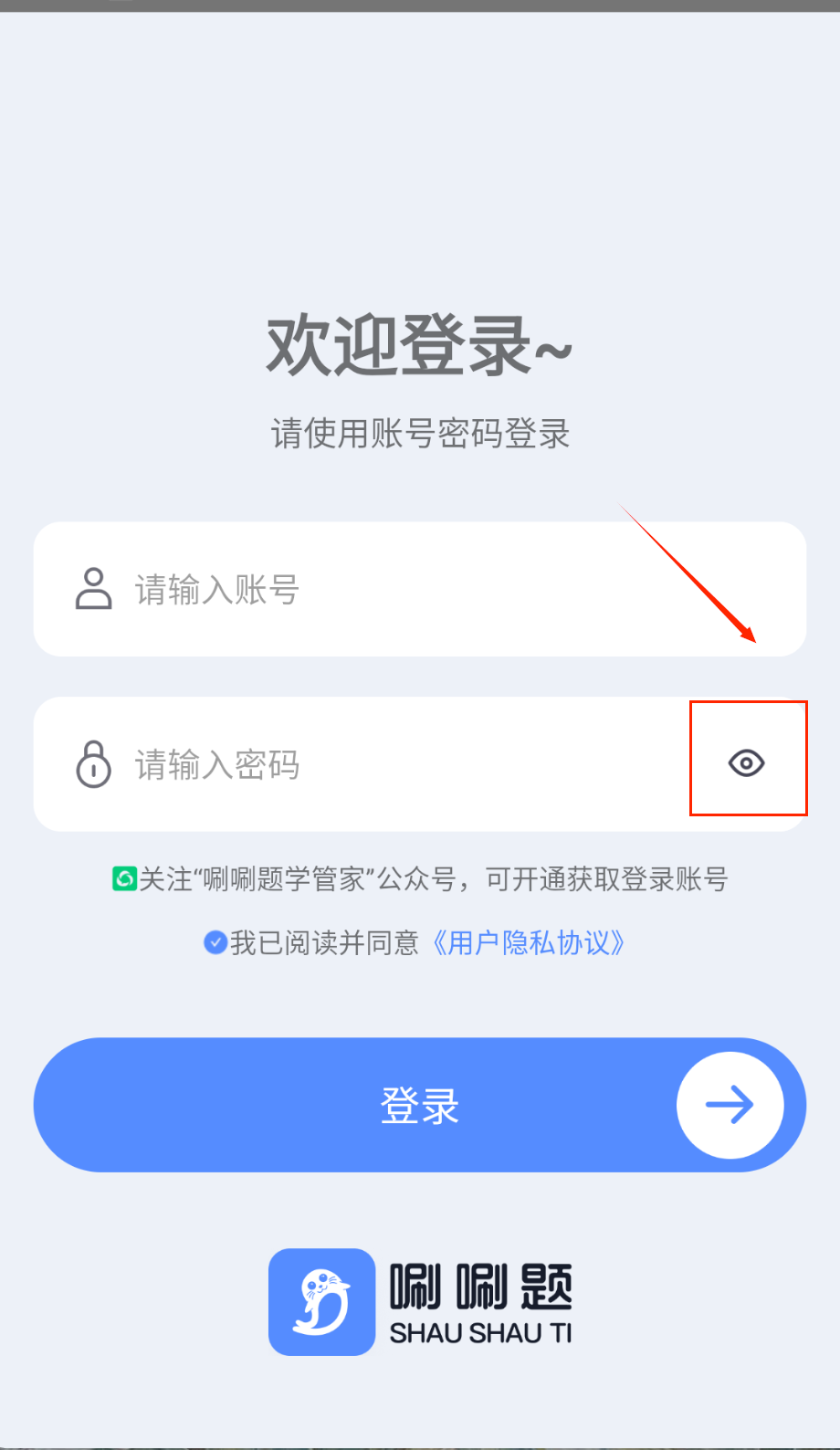Enter the password field

(x=402, y=765)
